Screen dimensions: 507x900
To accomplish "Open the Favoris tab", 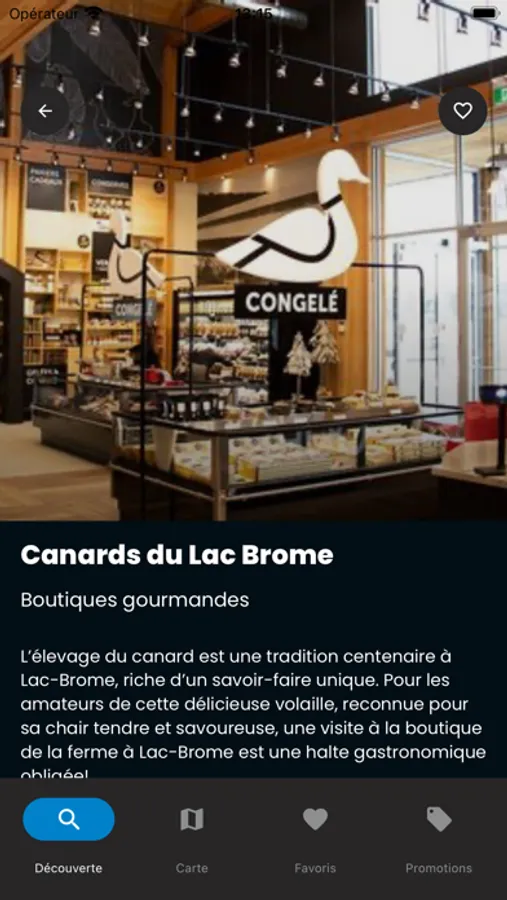I will tap(315, 836).
